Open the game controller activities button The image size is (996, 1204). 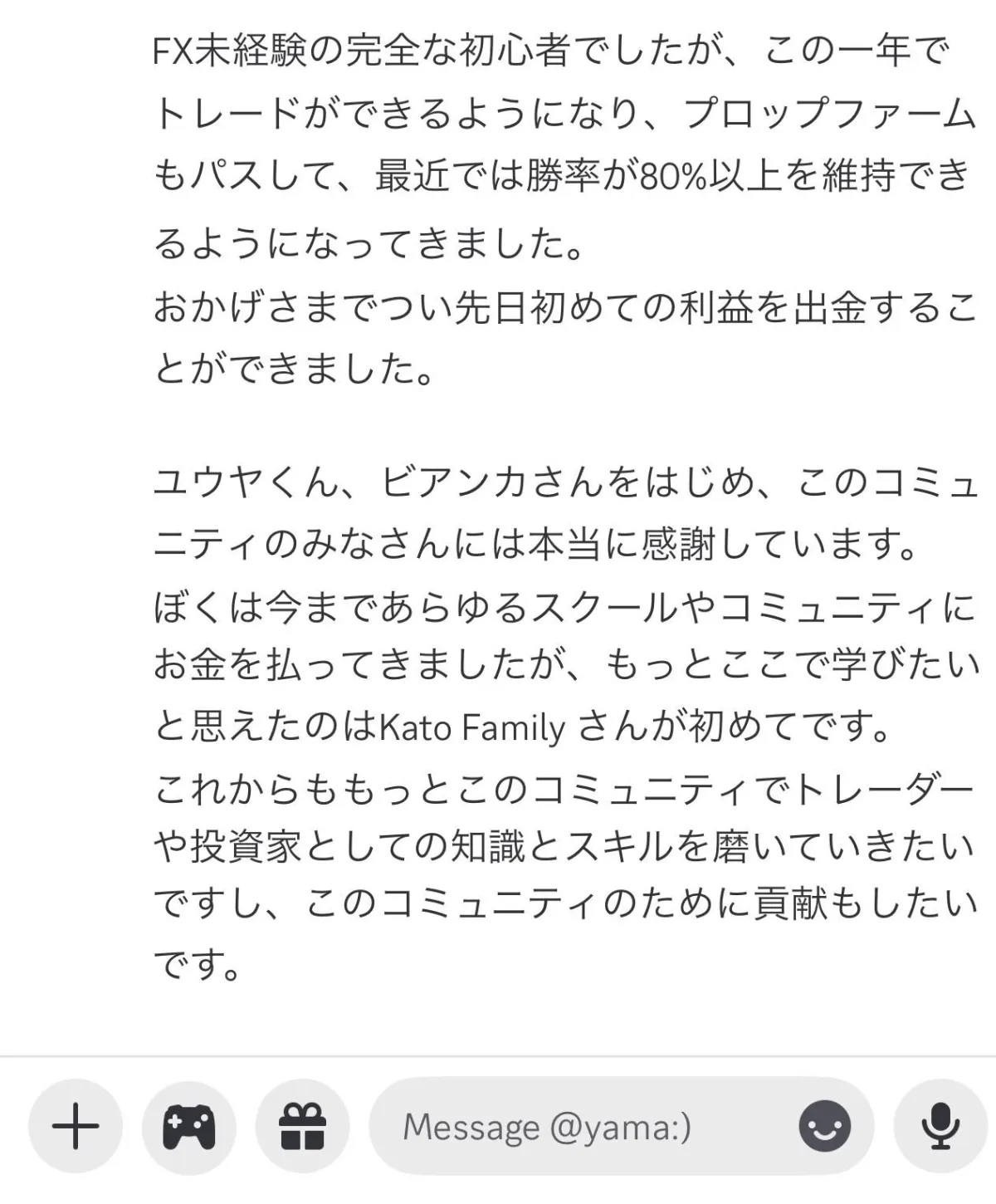pyautogui.click(x=189, y=1127)
